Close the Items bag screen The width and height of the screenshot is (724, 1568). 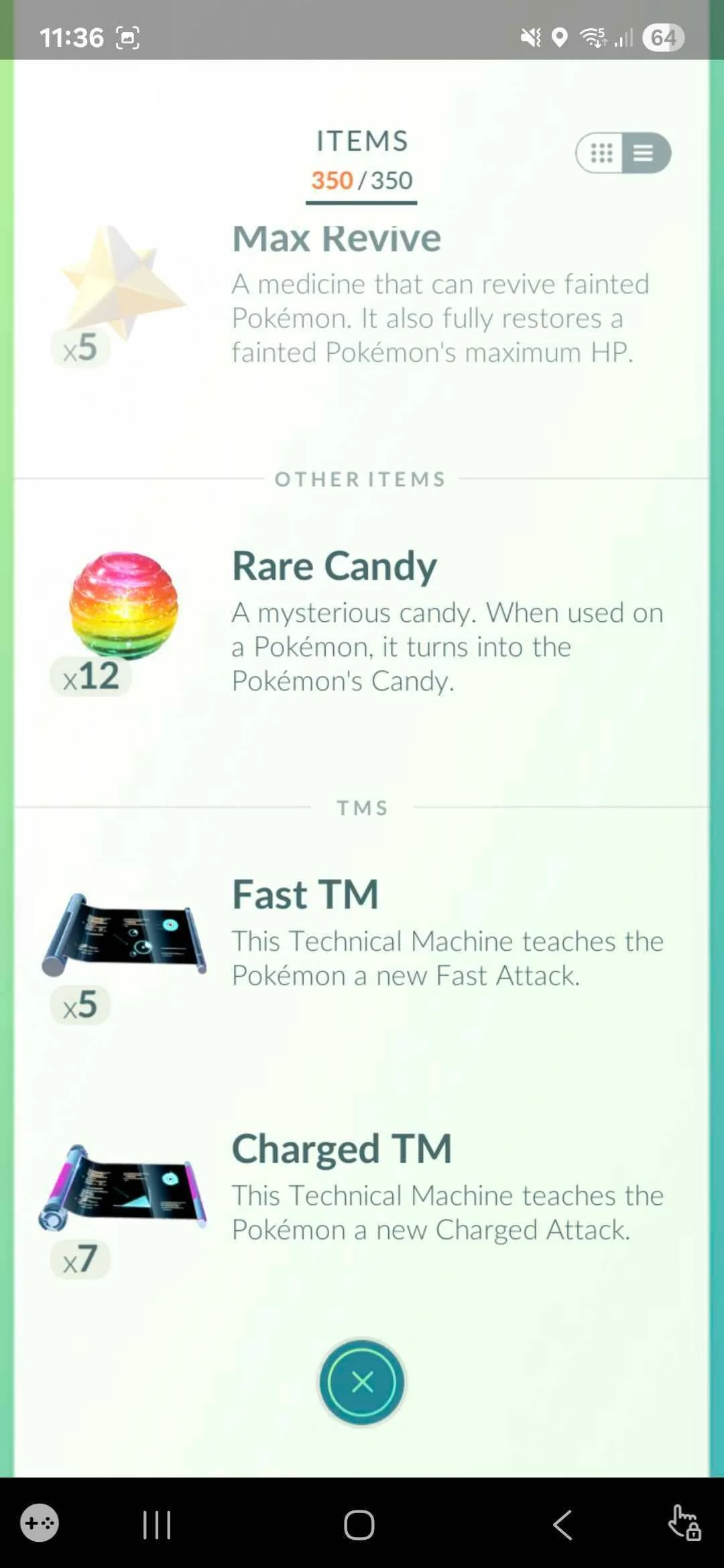coord(362,1382)
